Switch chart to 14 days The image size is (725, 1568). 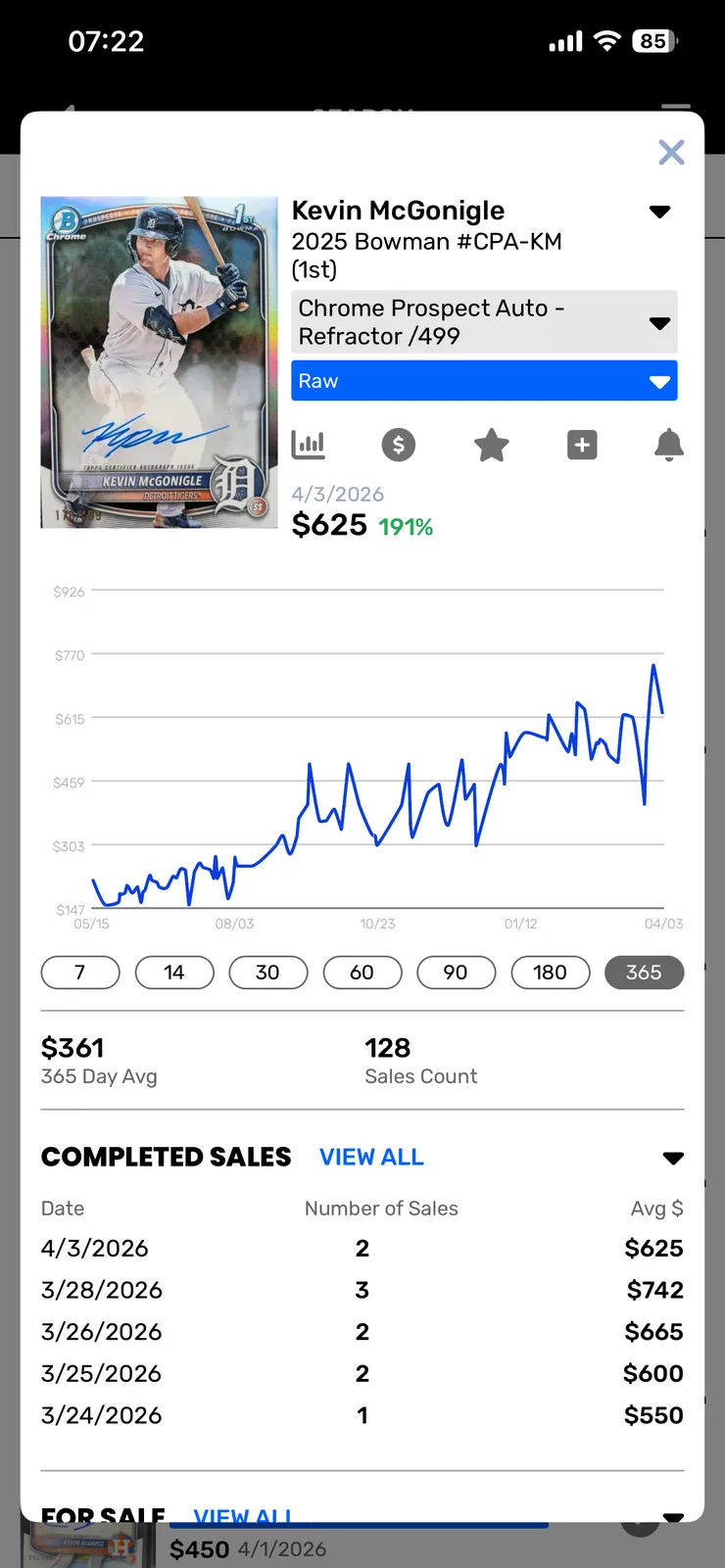point(174,973)
